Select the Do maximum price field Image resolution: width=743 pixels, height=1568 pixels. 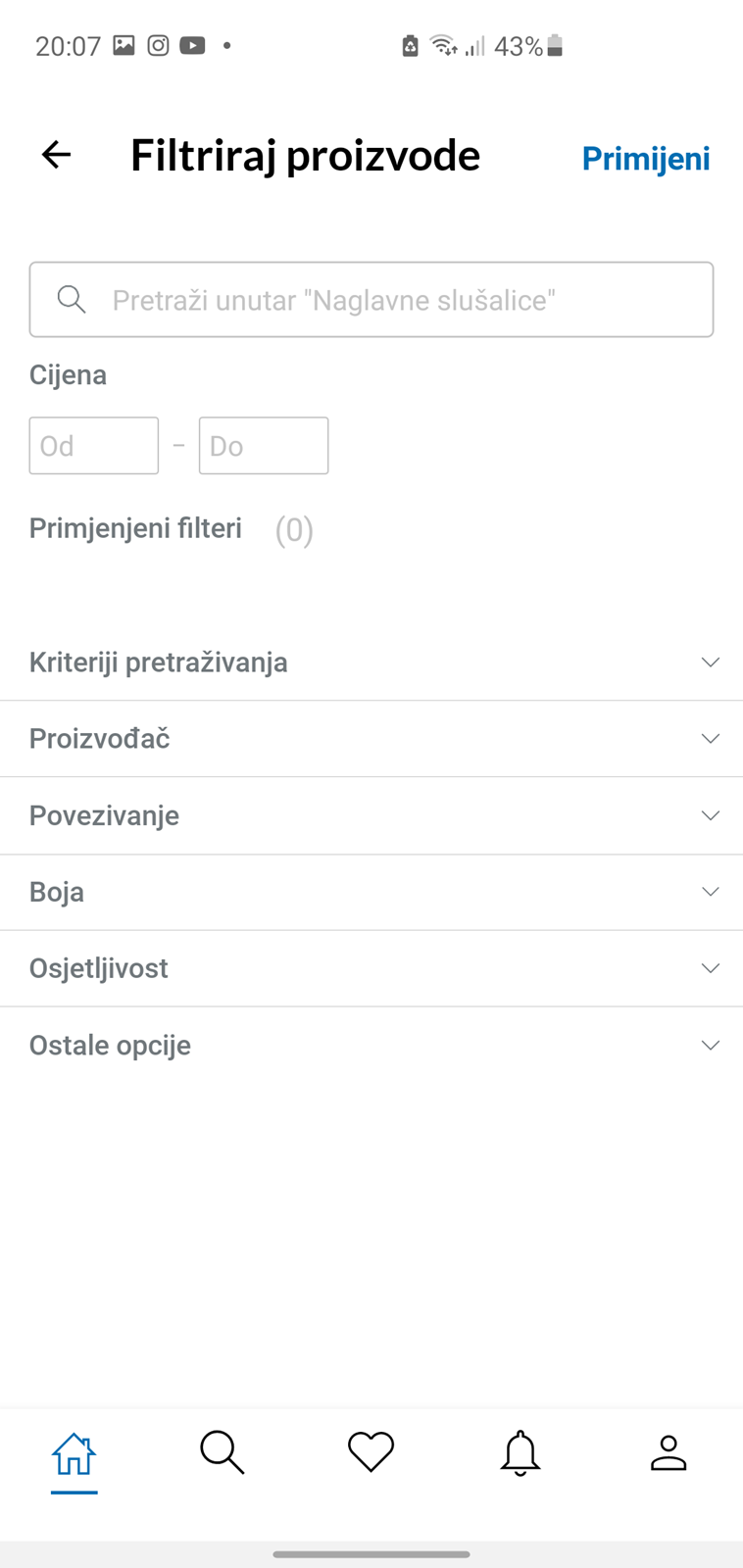point(264,446)
